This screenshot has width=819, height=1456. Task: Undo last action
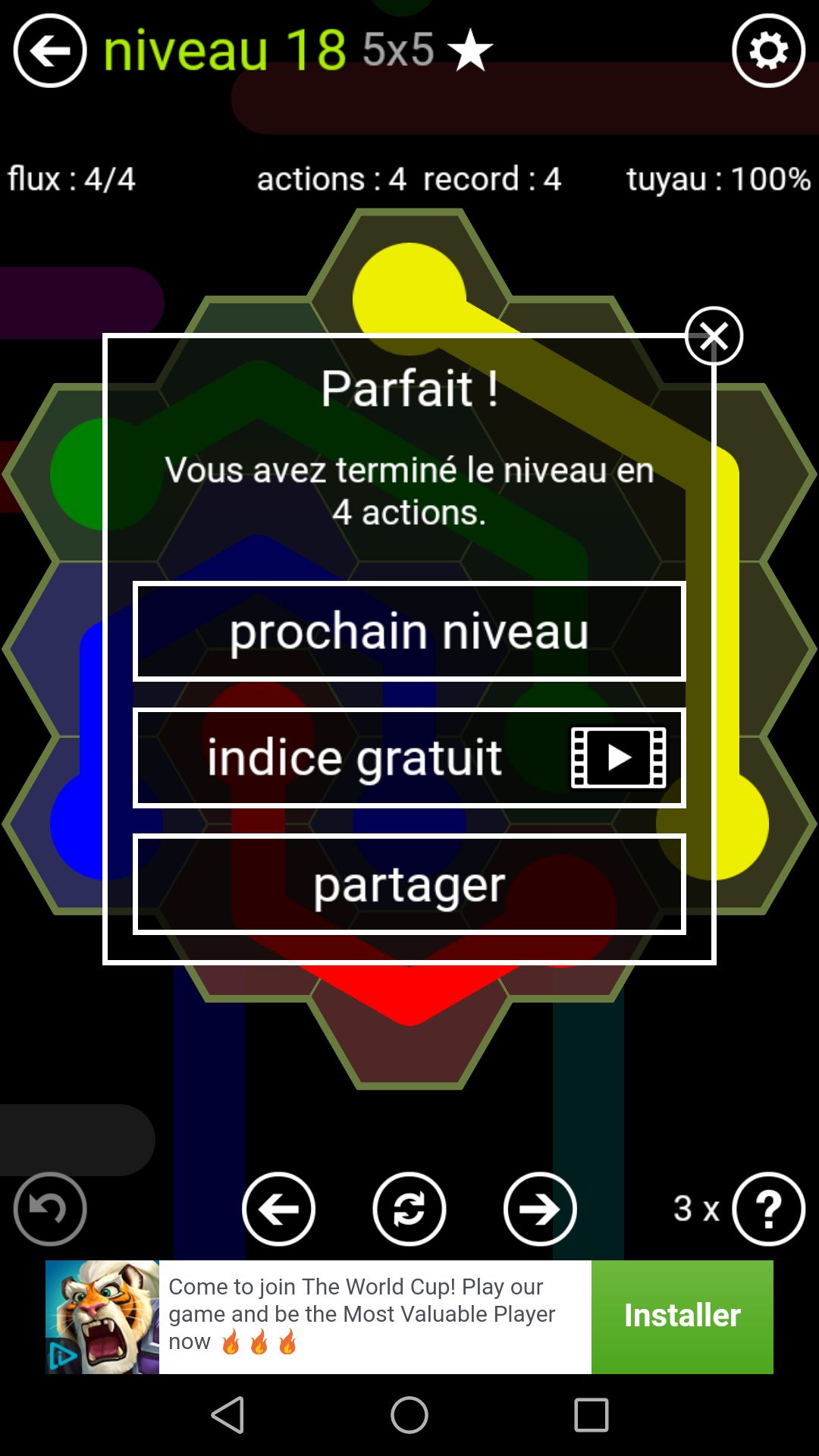pos(50,1209)
